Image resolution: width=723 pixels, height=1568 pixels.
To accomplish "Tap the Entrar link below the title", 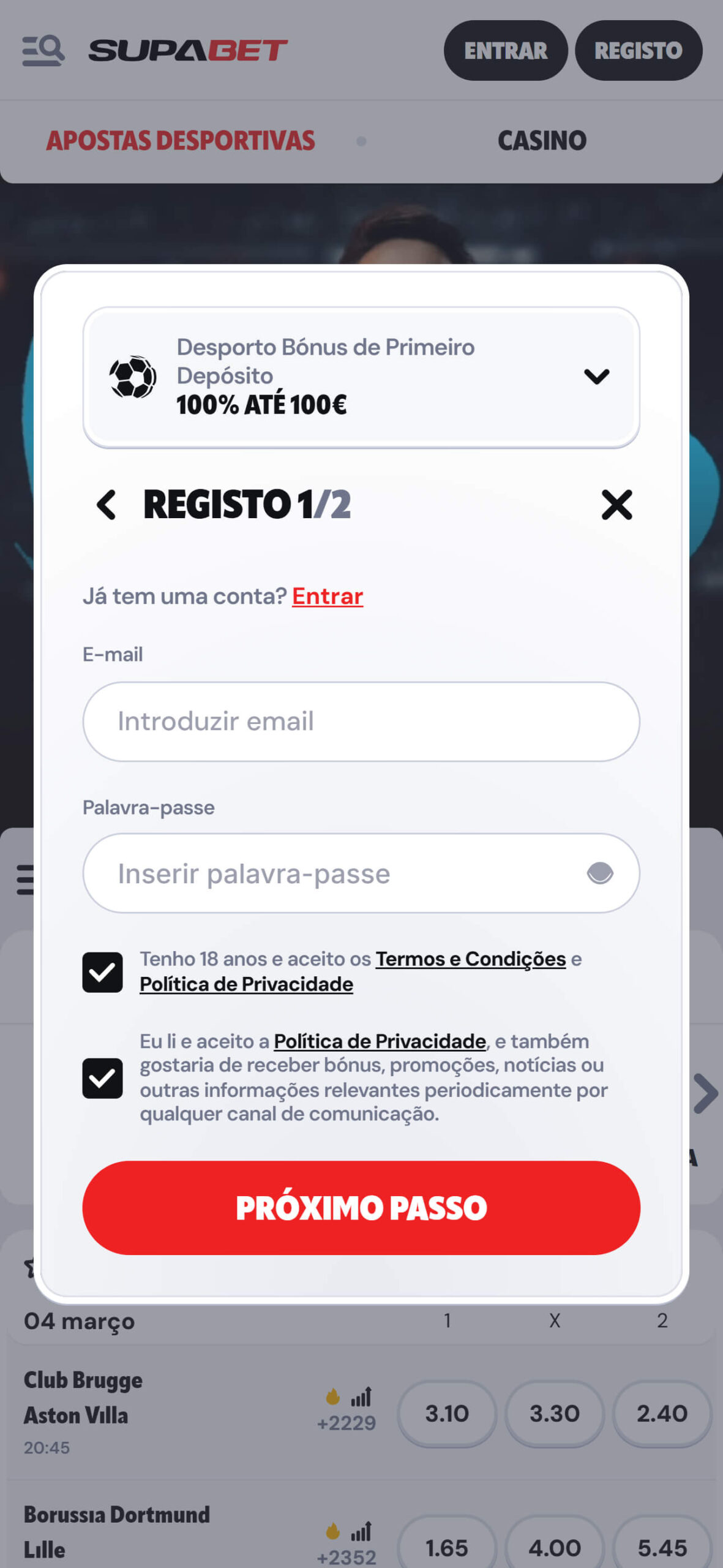I will [328, 596].
